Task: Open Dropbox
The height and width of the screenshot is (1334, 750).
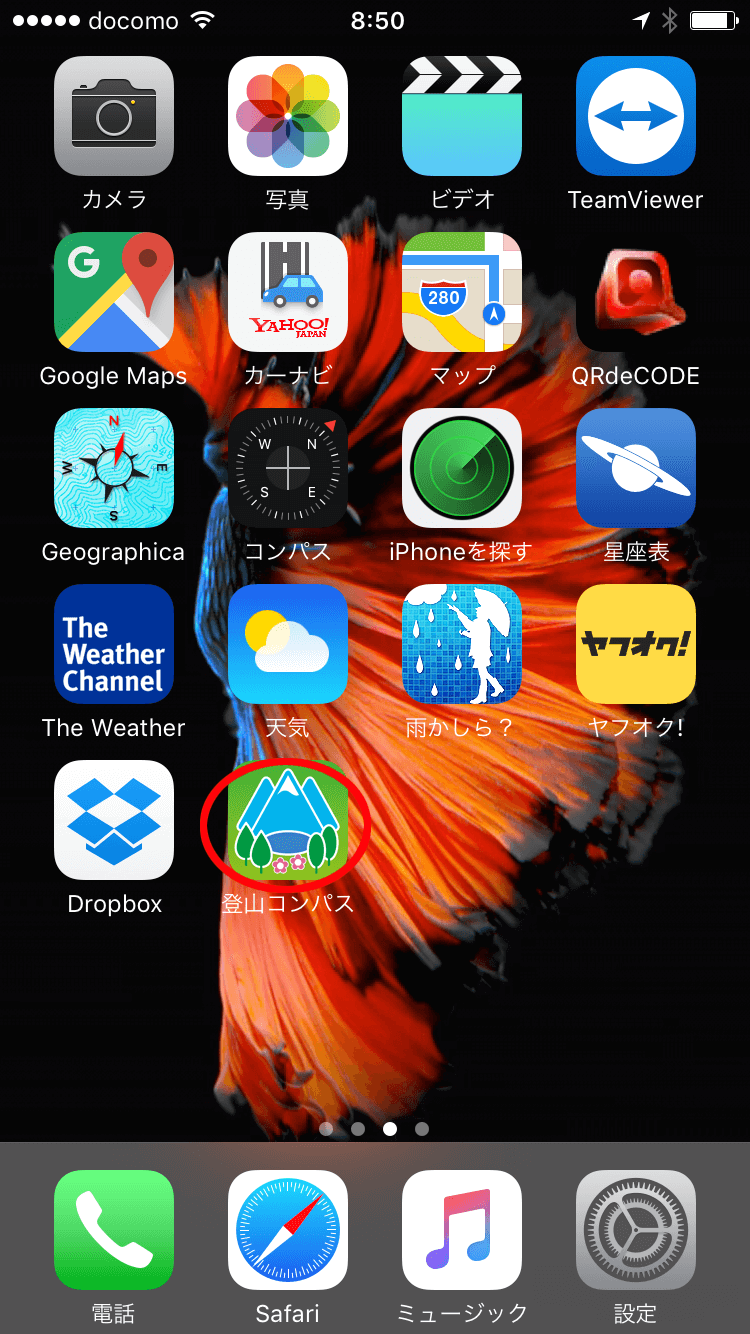Action: 114,820
